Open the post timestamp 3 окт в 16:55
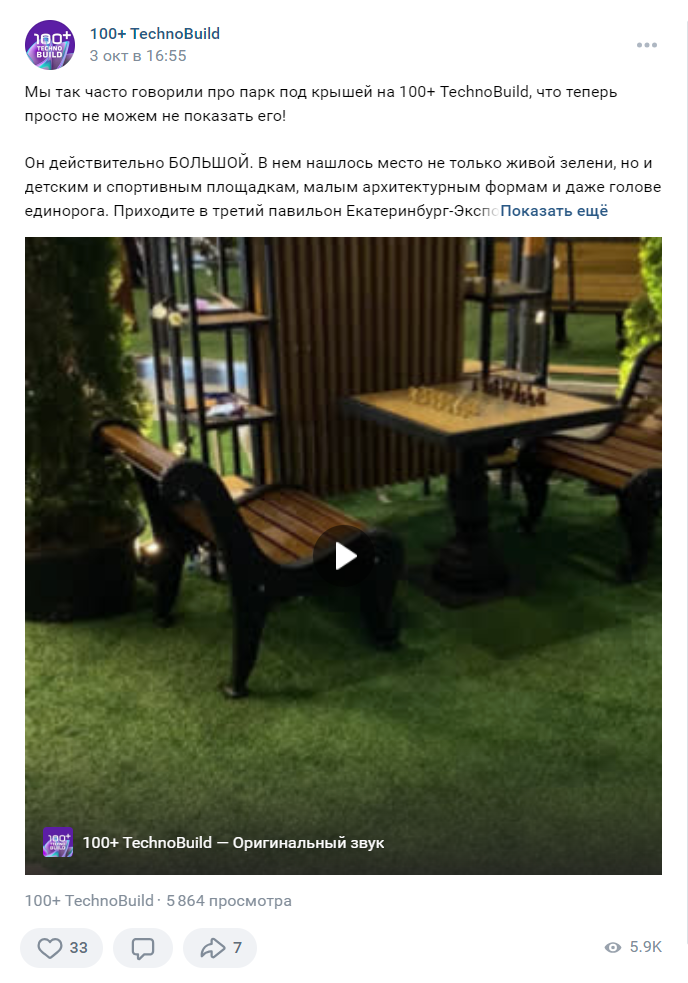The width and height of the screenshot is (688, 983). (x=138, y=56)
